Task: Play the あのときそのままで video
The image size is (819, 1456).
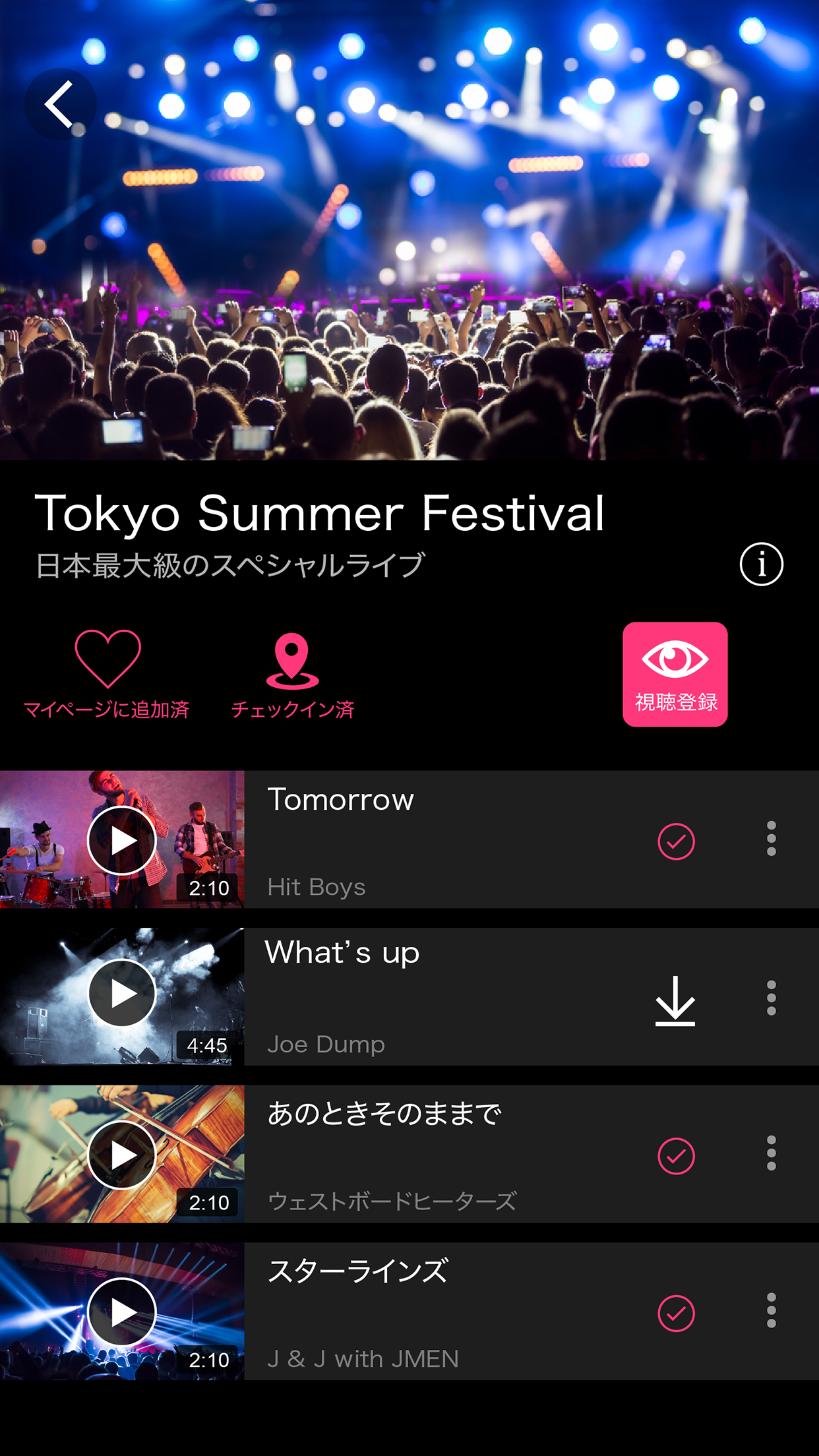Action: (x=122, y=1155)
